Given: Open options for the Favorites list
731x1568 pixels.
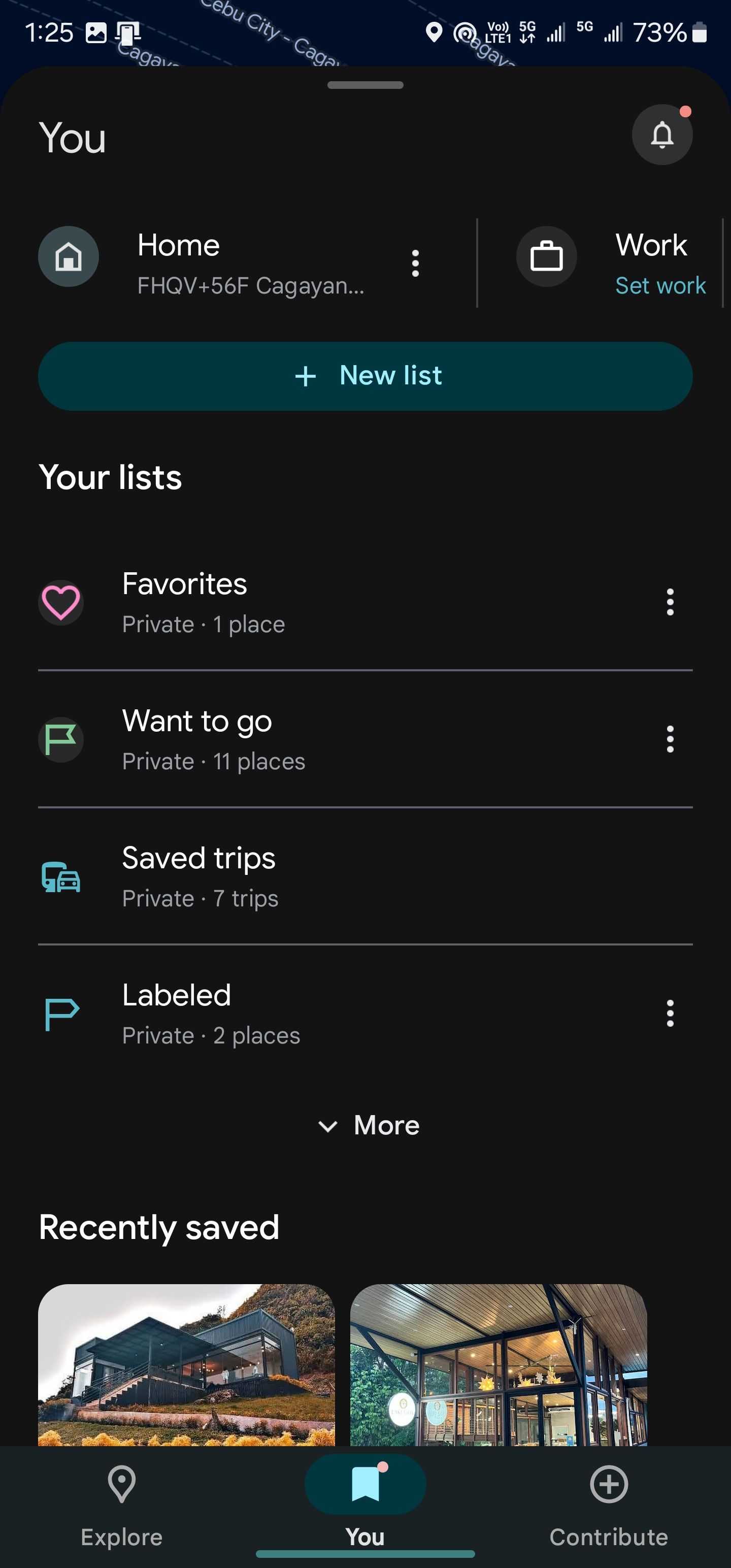Looking at the screenshot, I should click(x=670, y=603).
